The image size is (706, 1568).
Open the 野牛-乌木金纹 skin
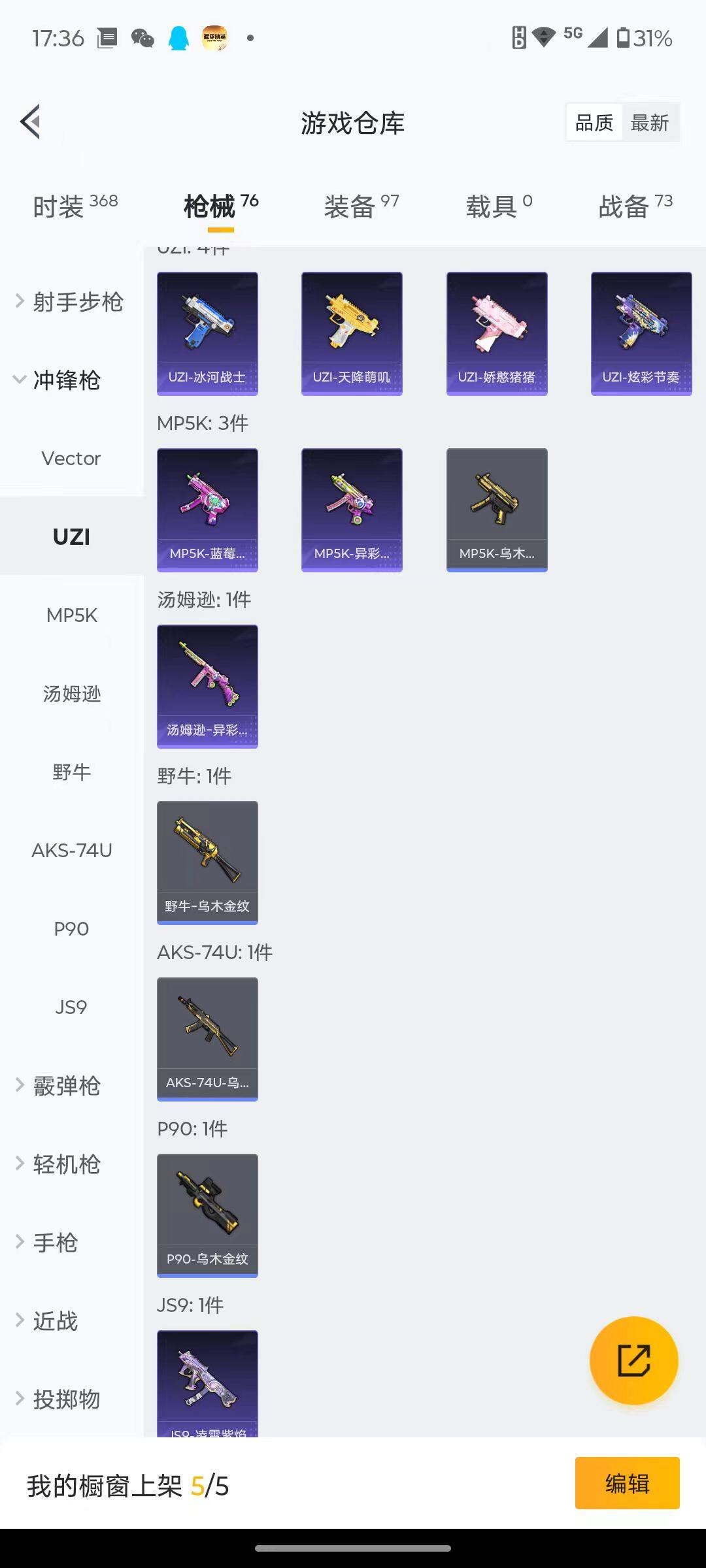[207, 862]
